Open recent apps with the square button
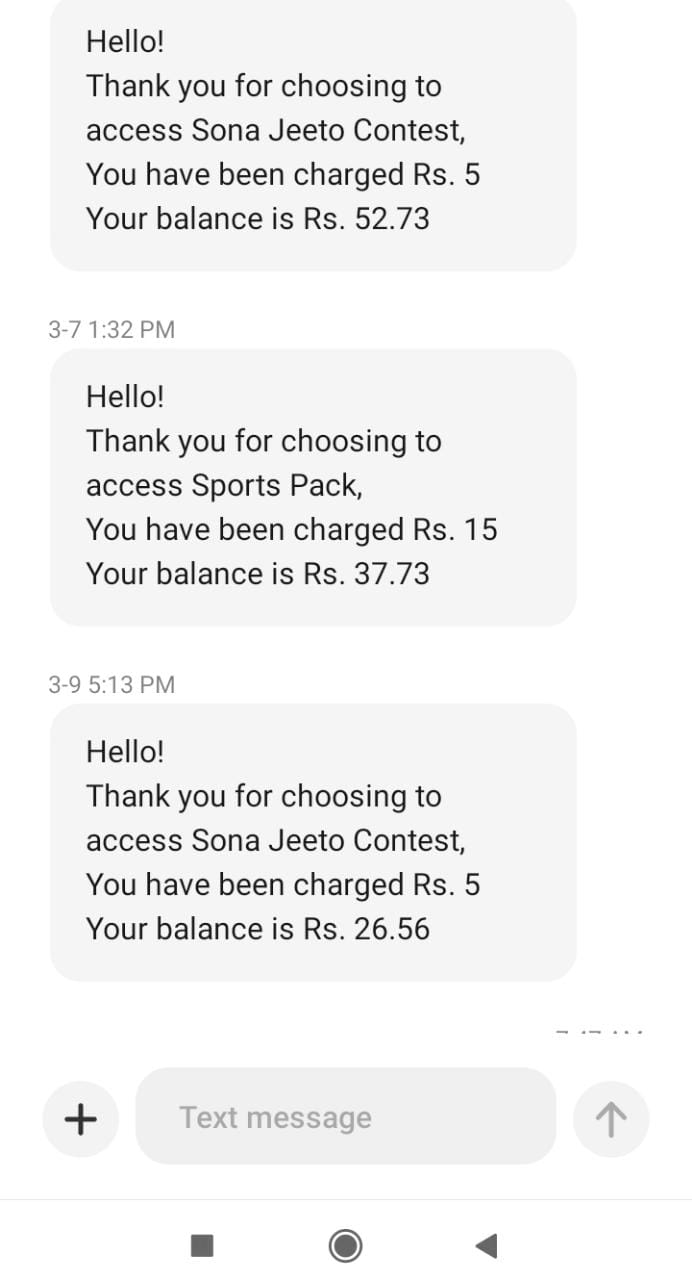 coord(202,1245)
